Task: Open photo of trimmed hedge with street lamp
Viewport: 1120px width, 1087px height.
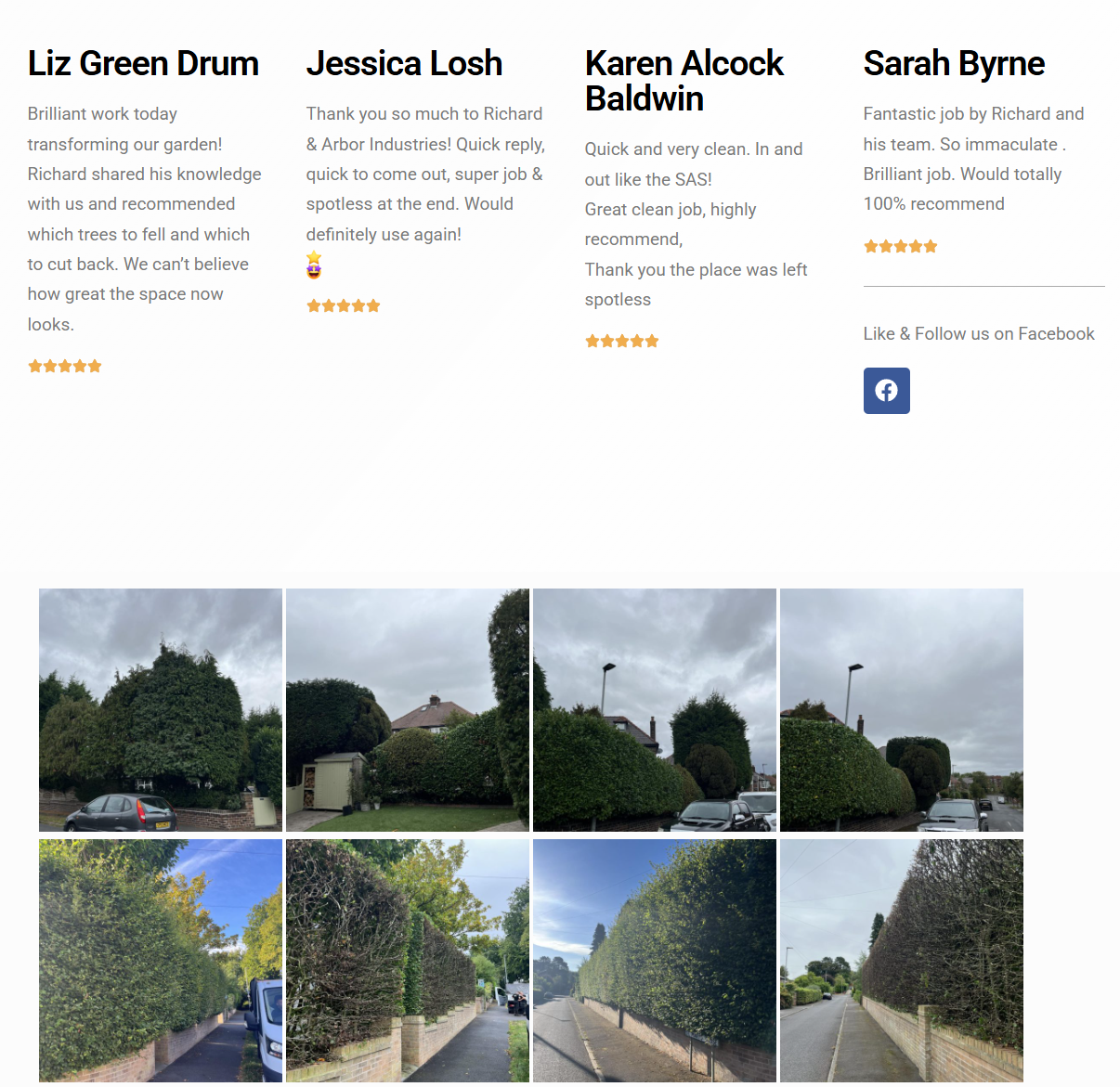Action: 902,709
